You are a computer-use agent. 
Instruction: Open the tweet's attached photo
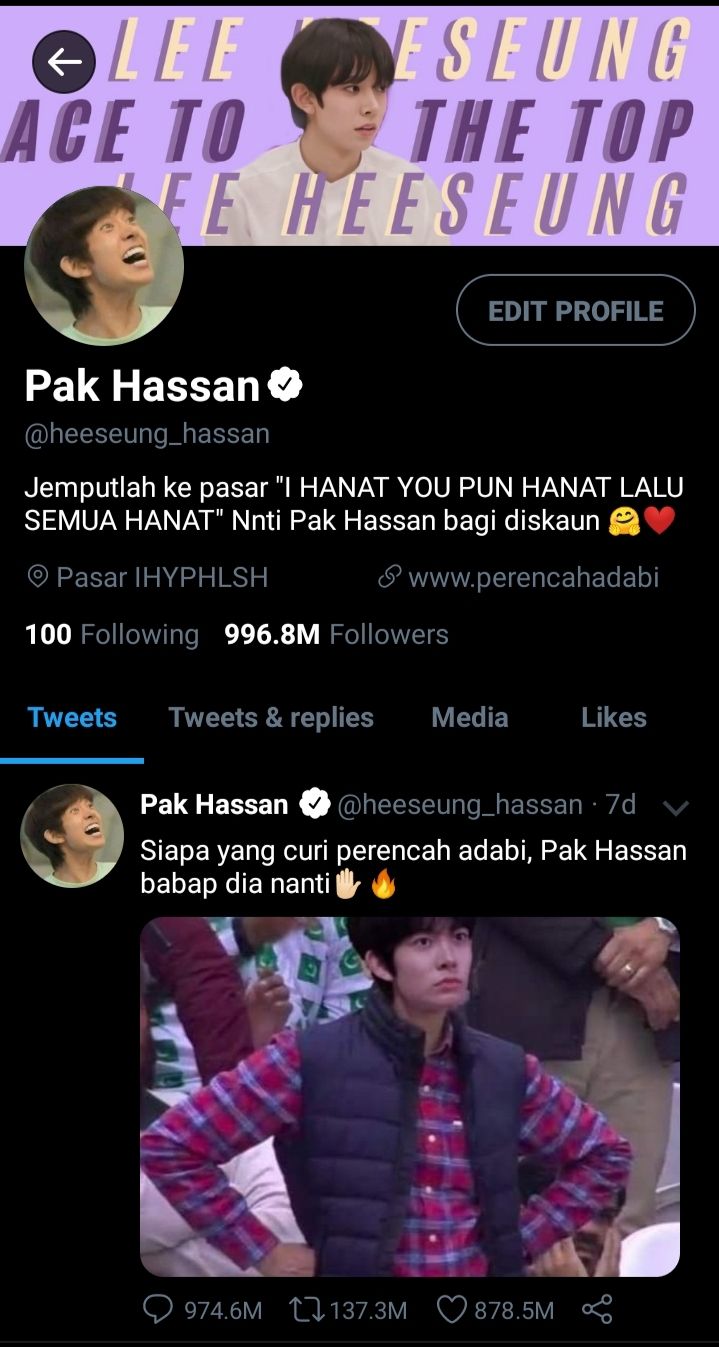pos(410,1097)
